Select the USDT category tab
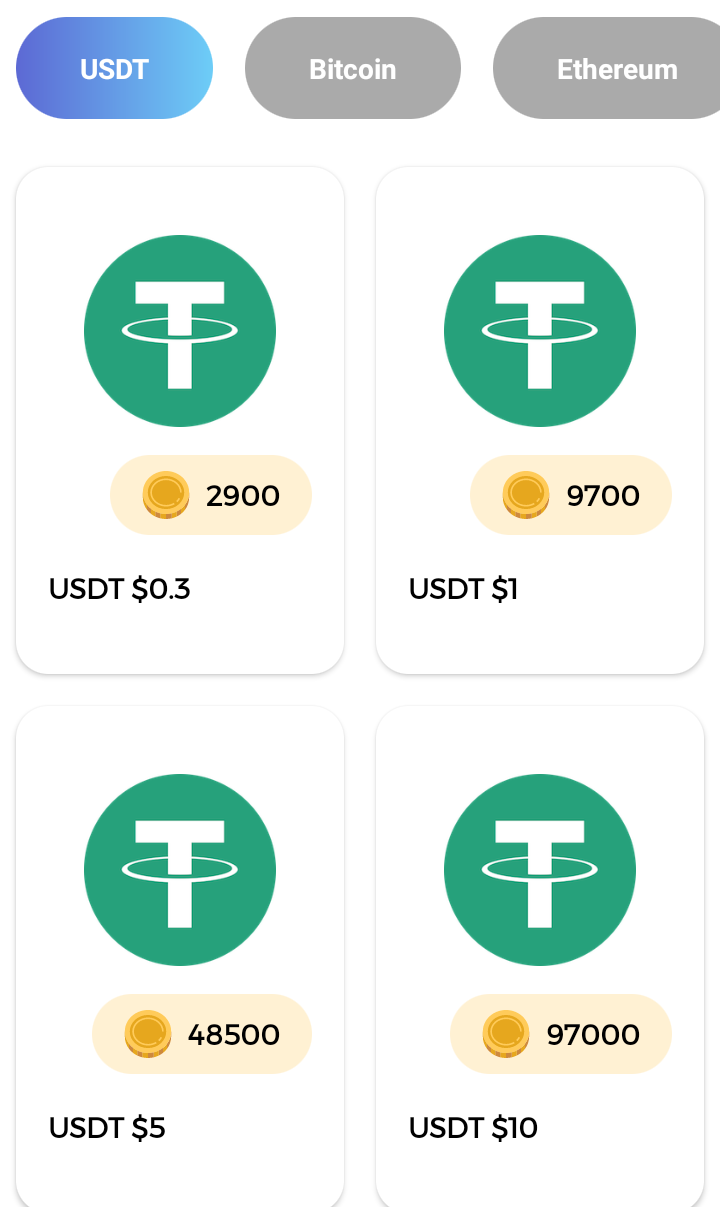The width and height of the screenshot is (720, 1207). tap(114, 68)
